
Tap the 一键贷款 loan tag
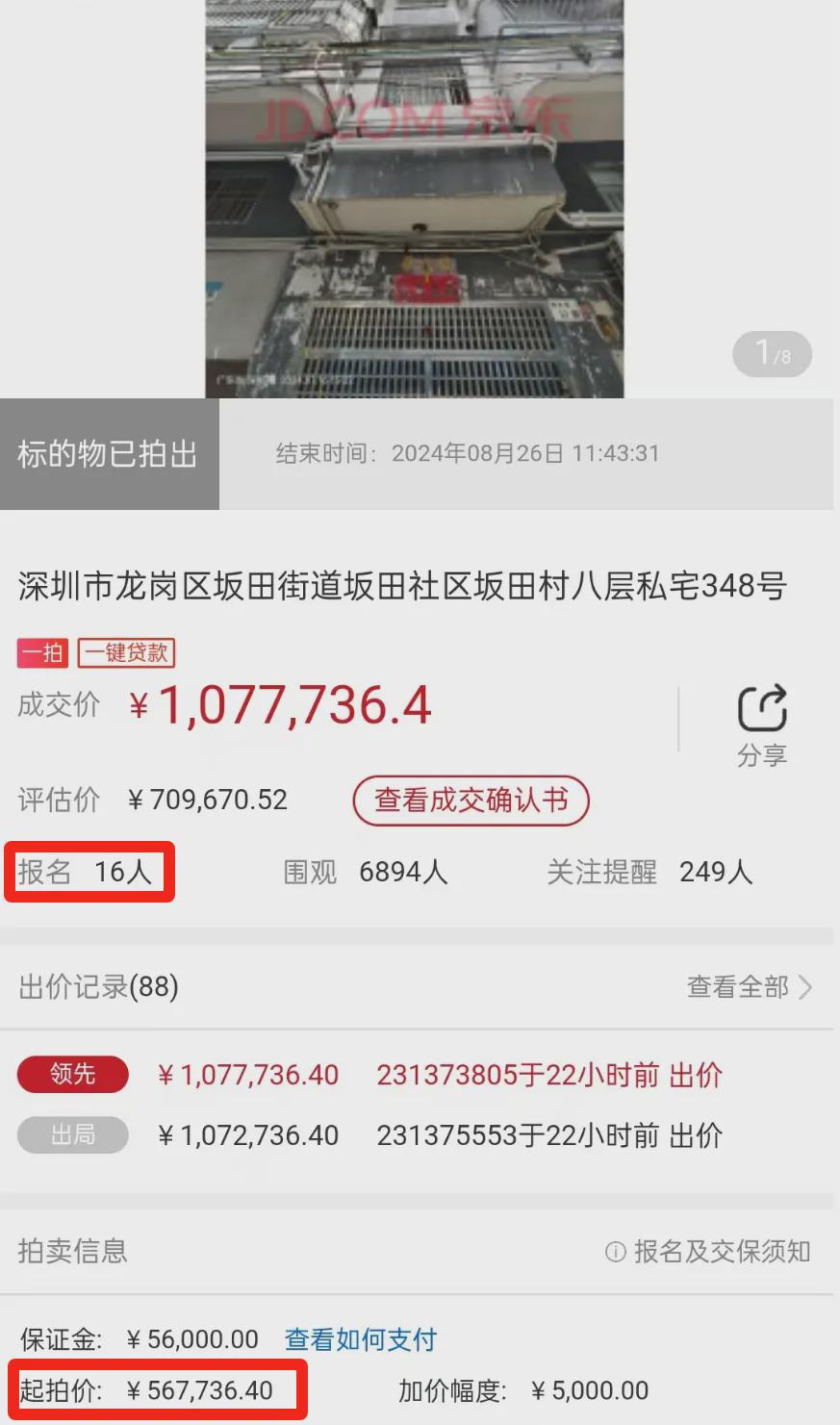[x=126, y=653]
